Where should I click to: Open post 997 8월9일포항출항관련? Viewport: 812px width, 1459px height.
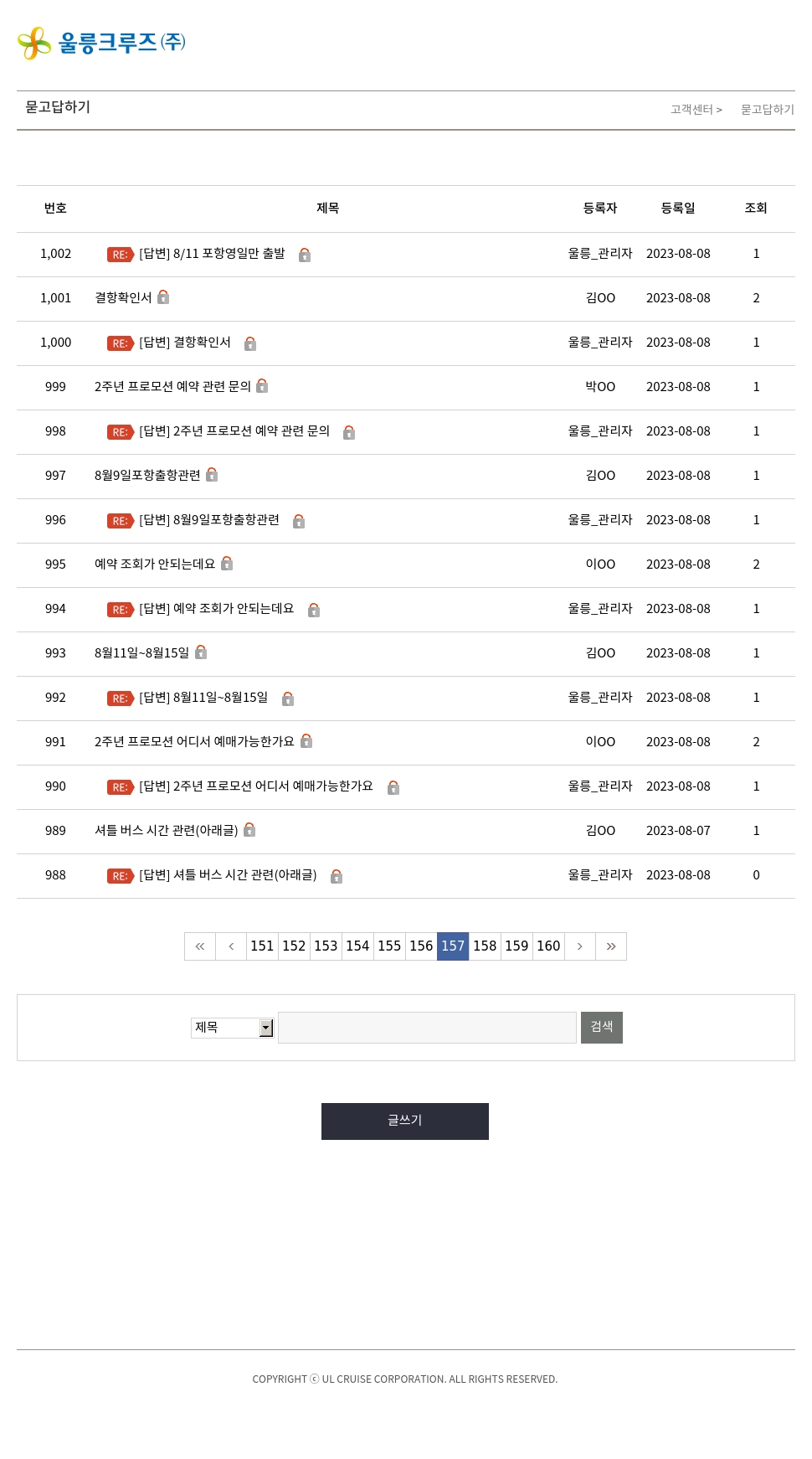click(x=147, y=476)
